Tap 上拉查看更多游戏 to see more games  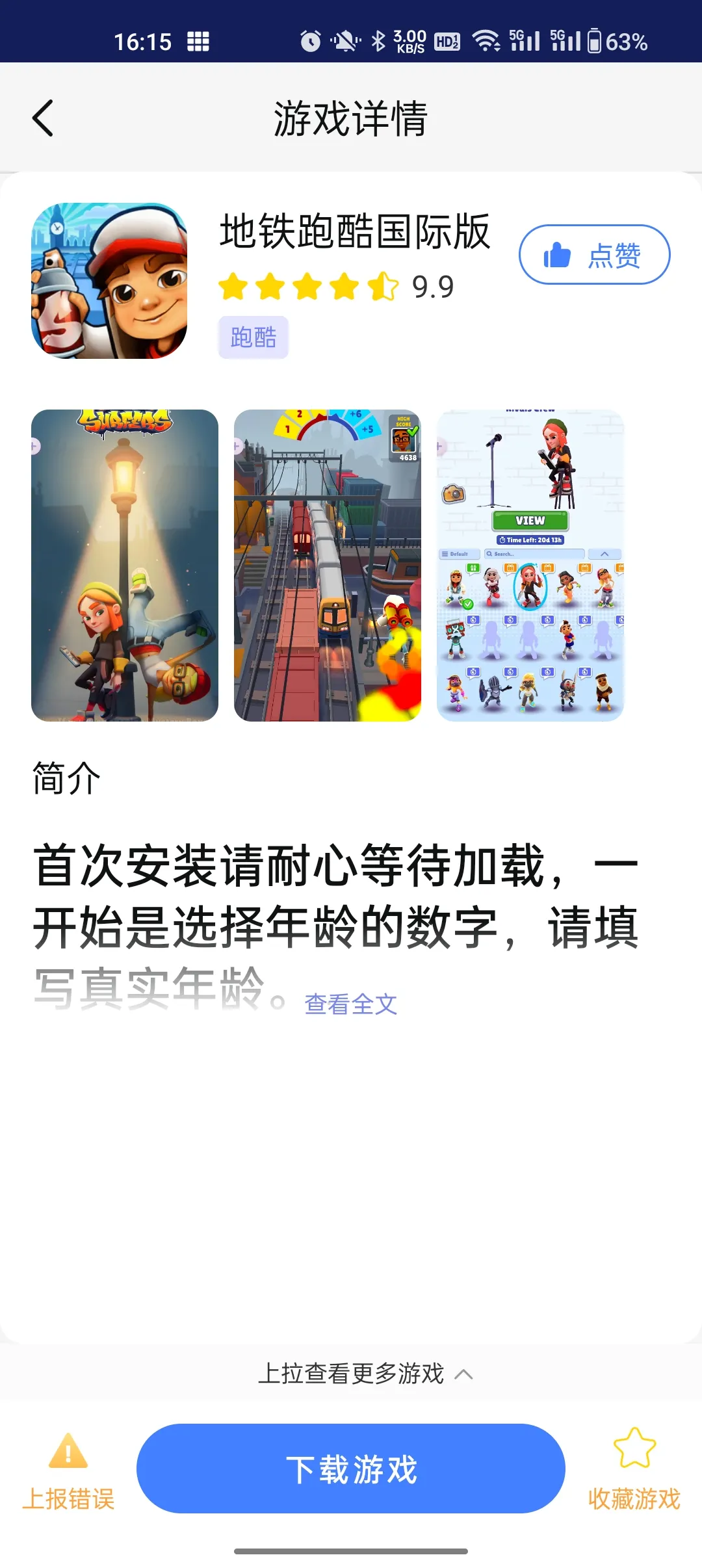tap(364, 1374)
